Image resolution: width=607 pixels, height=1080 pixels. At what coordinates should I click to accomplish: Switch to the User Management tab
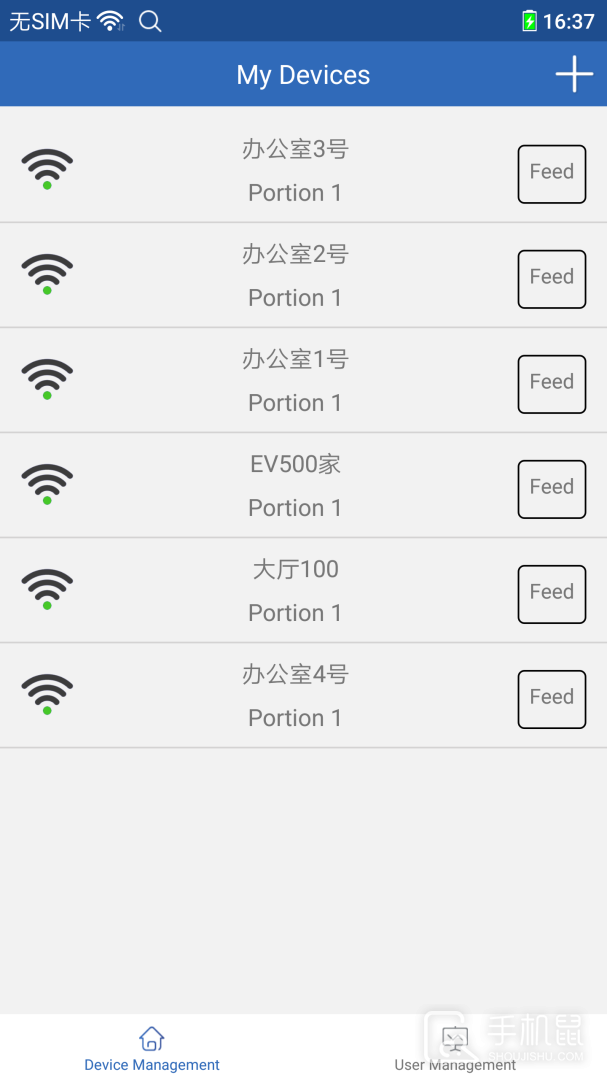(455, 1048)
